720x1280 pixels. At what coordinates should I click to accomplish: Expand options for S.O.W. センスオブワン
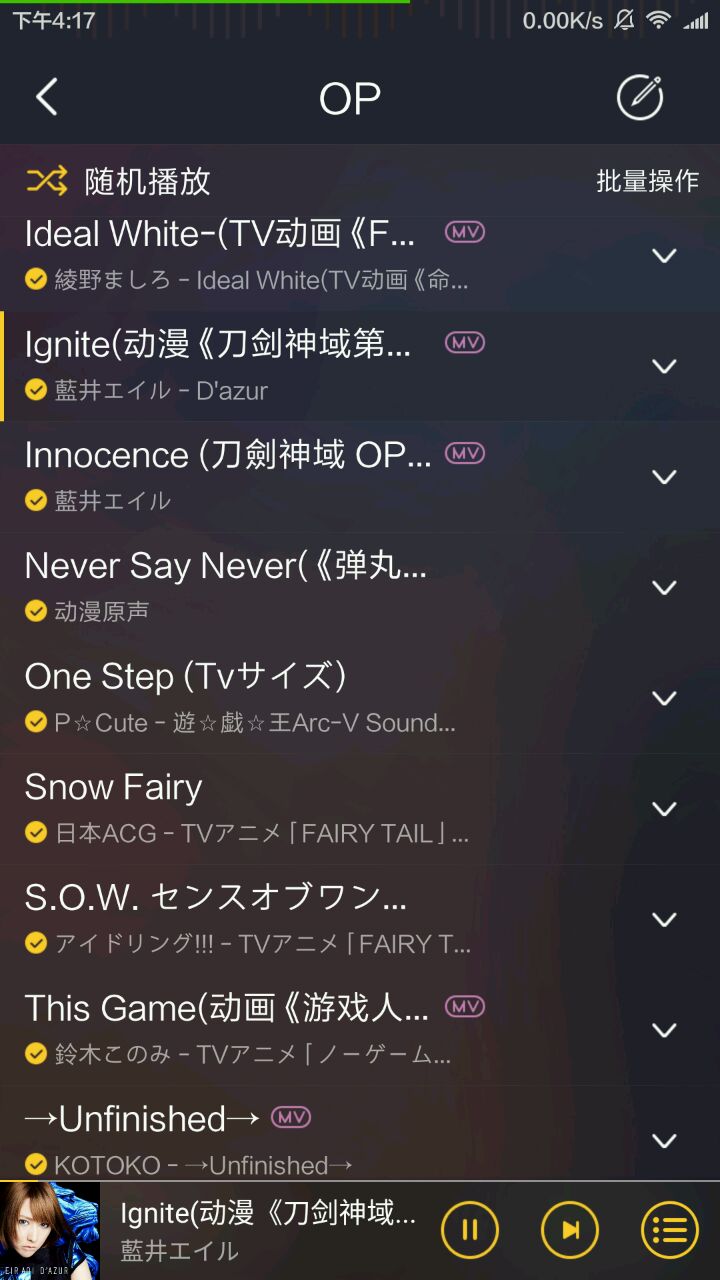click(x=664, y=920)
